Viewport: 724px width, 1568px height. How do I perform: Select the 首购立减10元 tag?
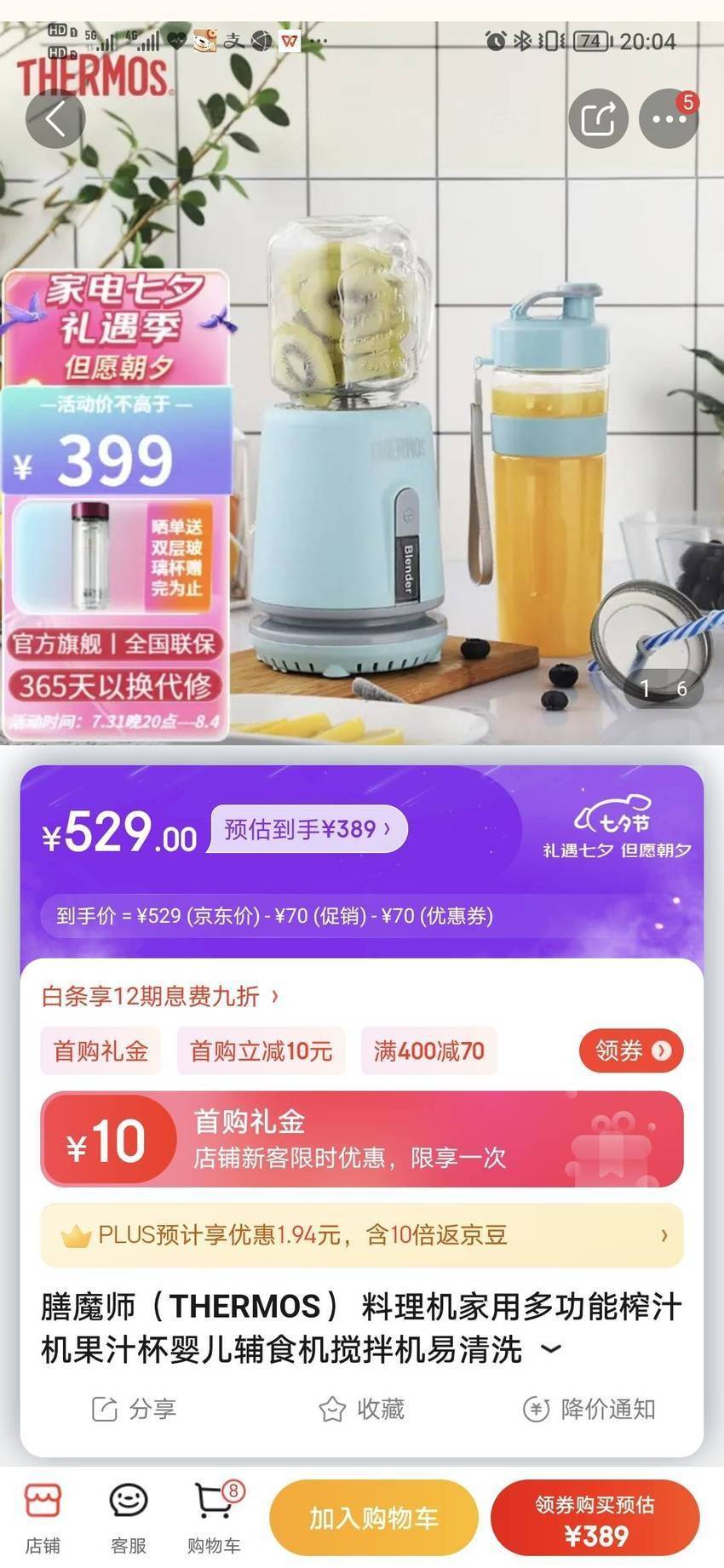coord(261,1050)
